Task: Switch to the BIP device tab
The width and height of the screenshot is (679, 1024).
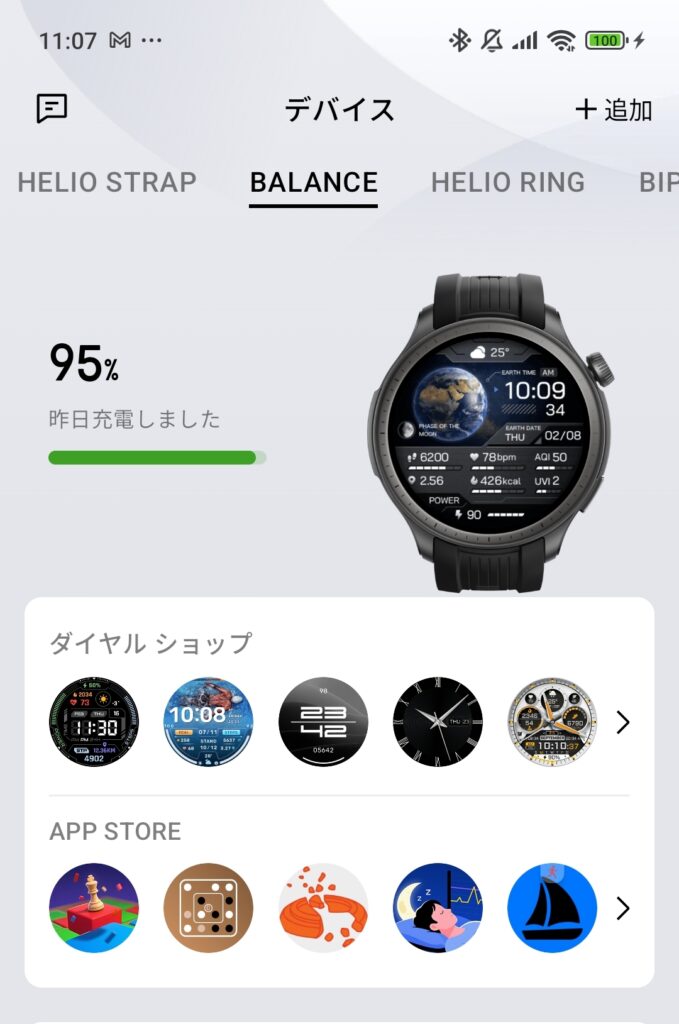Action: coord(659,182)
